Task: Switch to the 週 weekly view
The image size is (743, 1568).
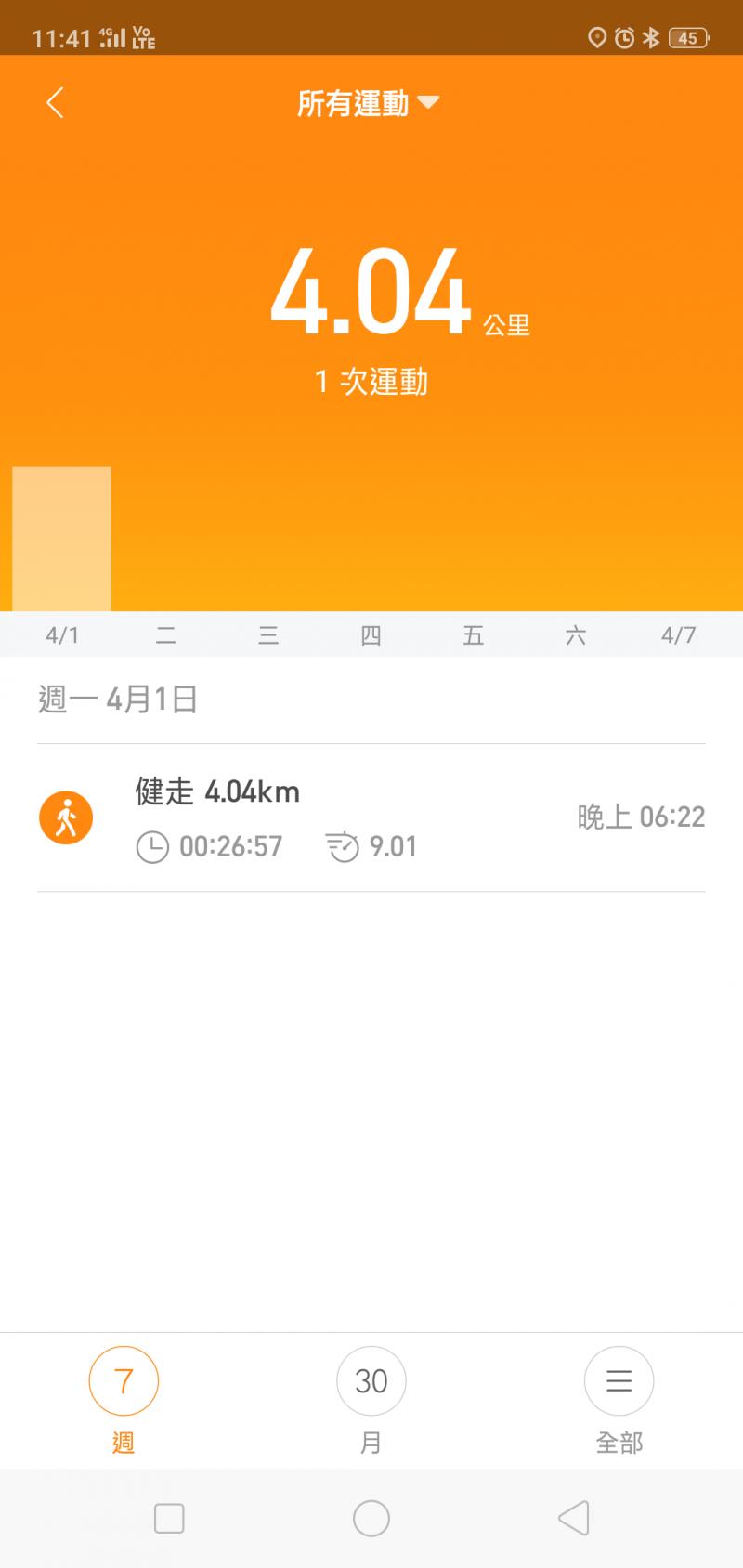Action: tap(124, 1399)
